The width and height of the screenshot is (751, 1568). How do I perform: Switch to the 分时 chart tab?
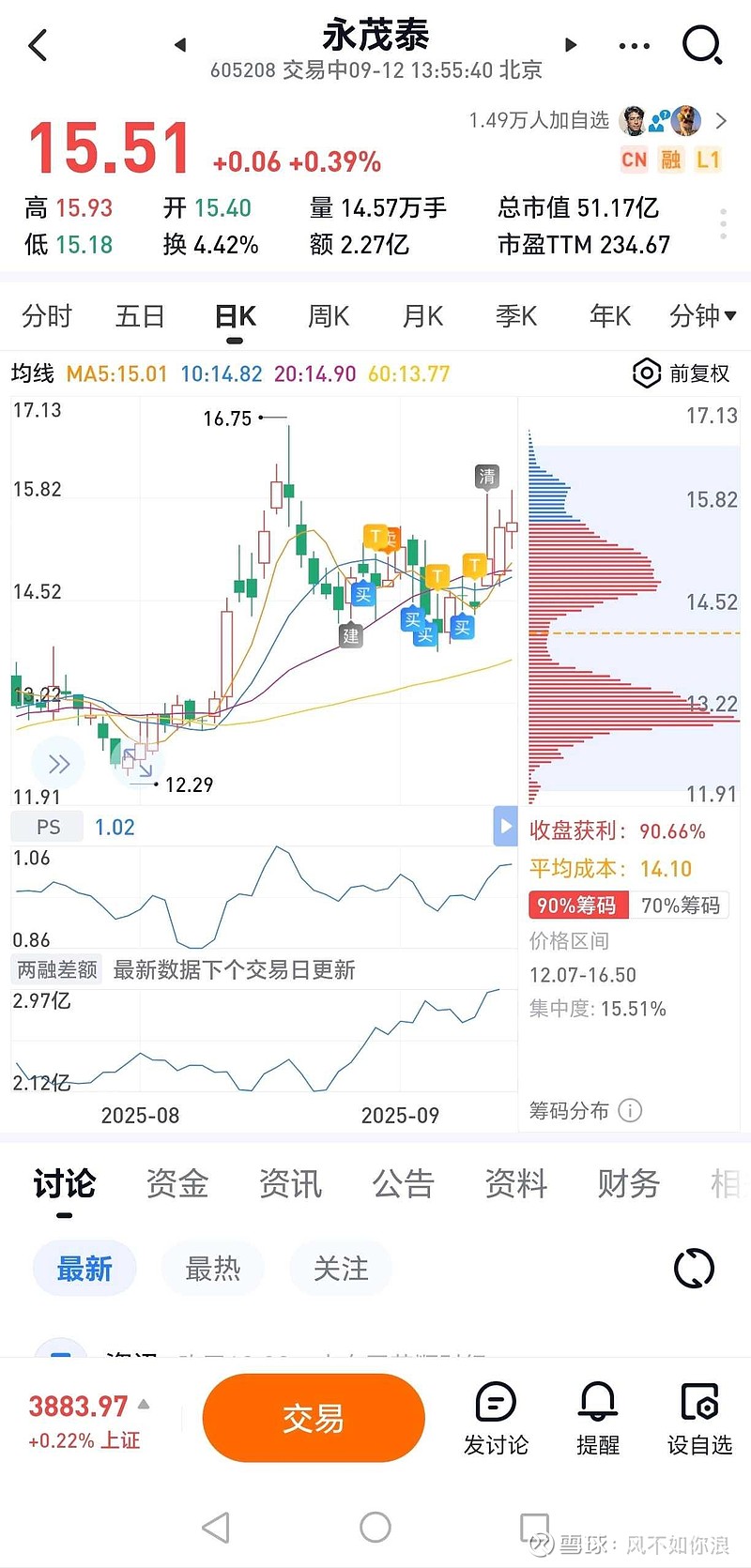coord(46,316)
